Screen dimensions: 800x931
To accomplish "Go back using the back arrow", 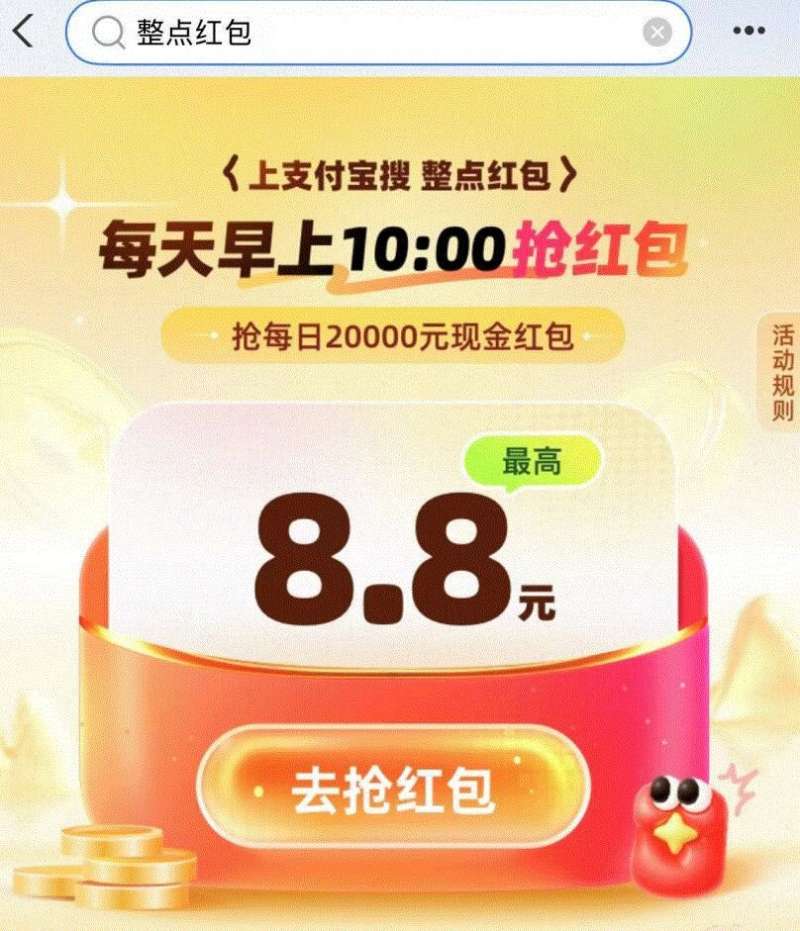I will coord(23,32).
